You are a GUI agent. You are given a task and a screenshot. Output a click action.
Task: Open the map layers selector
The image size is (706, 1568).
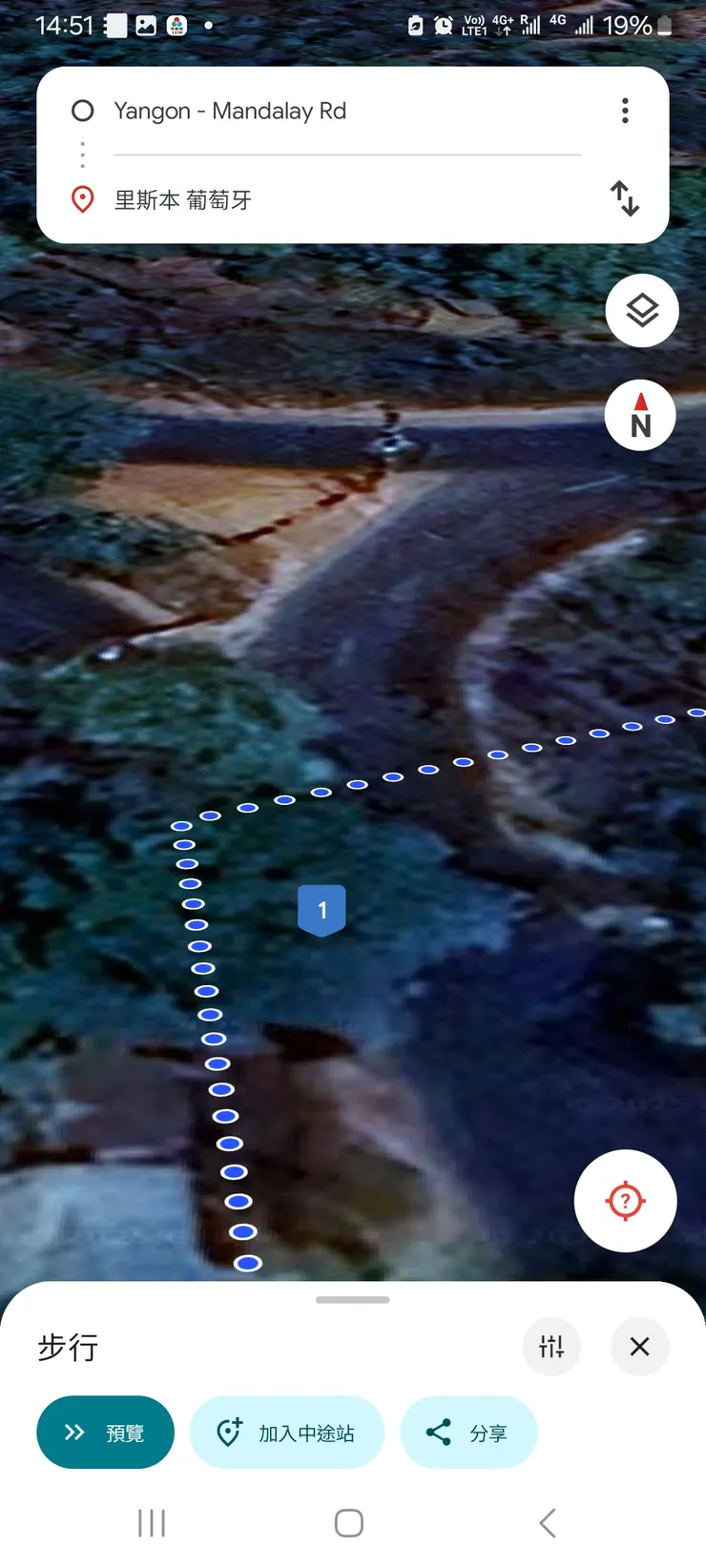coord(642,311)
